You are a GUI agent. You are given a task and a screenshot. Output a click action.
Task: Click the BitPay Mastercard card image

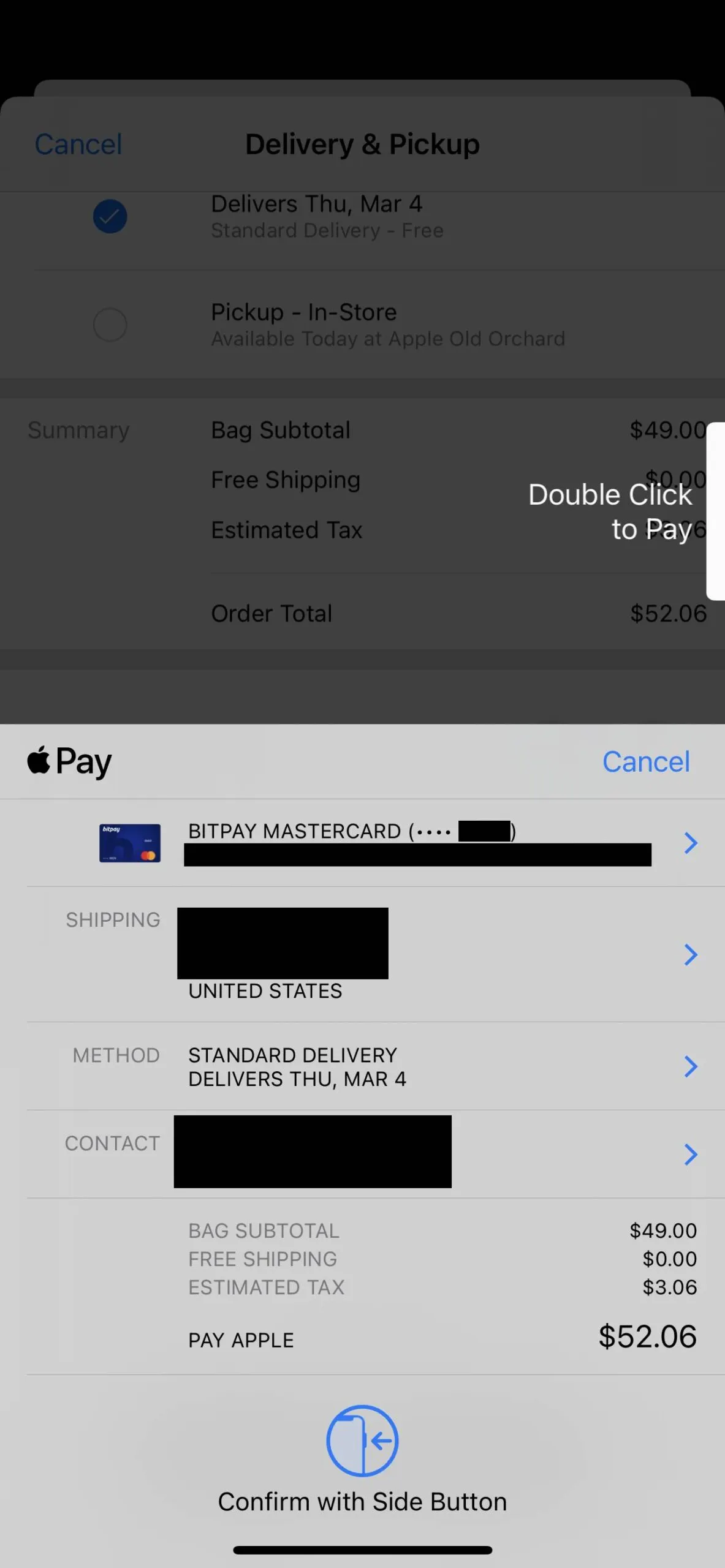[x=129, y=843]
